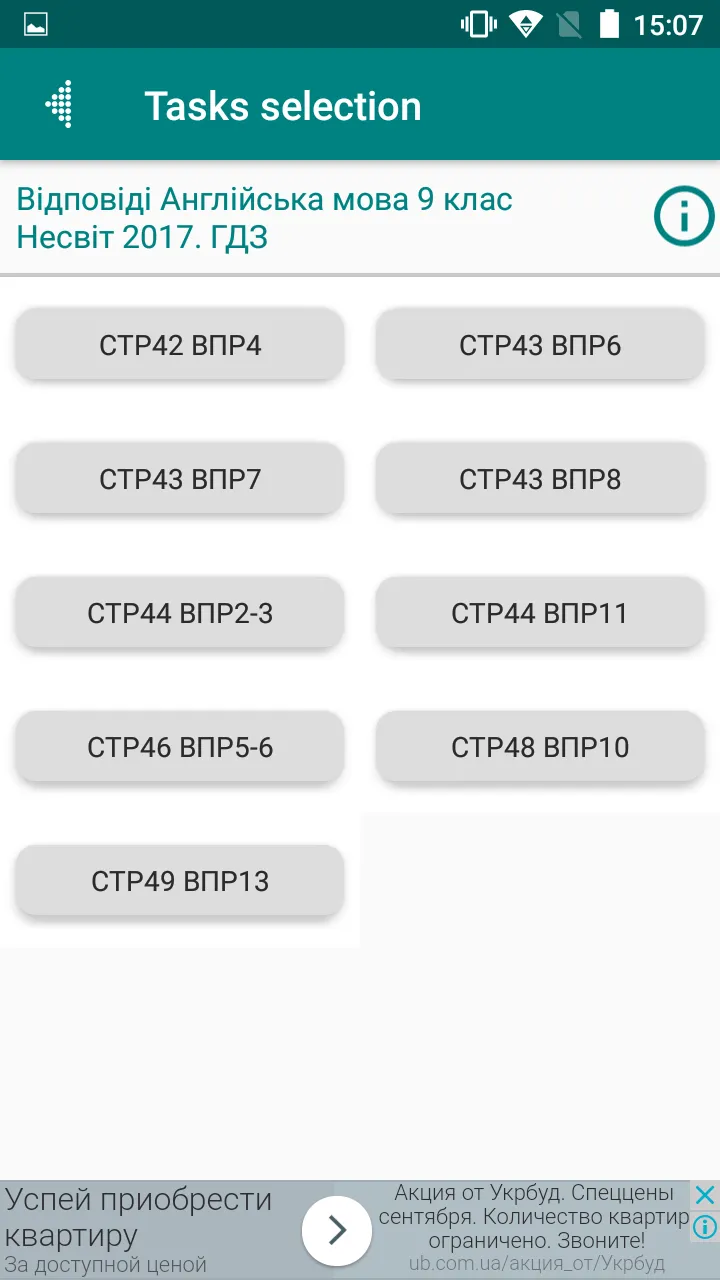Viewport: 720px width, 1280px height.
Task: Open СТР44 ВПР11 exercise answers
Action: 540,613
